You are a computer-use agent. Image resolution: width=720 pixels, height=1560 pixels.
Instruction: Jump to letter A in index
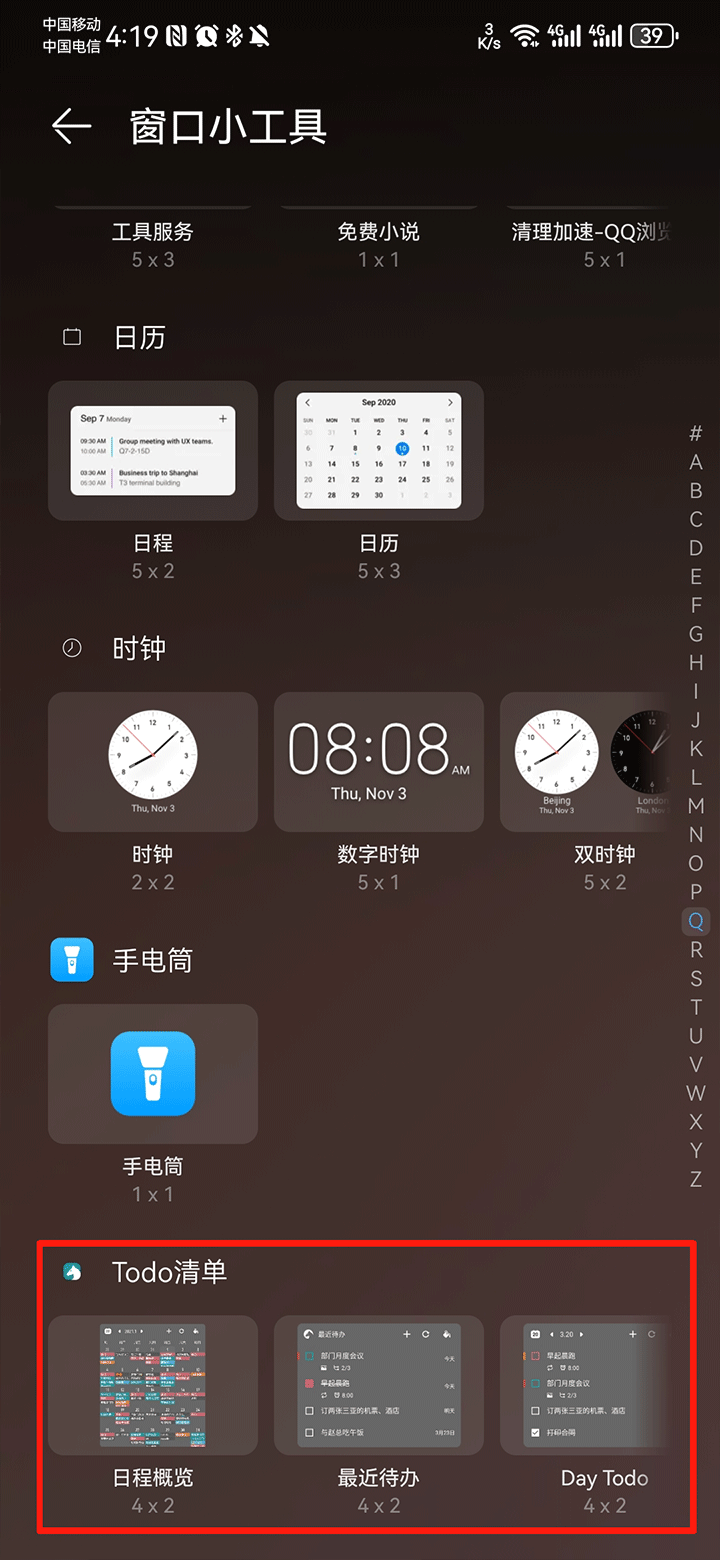696,462
